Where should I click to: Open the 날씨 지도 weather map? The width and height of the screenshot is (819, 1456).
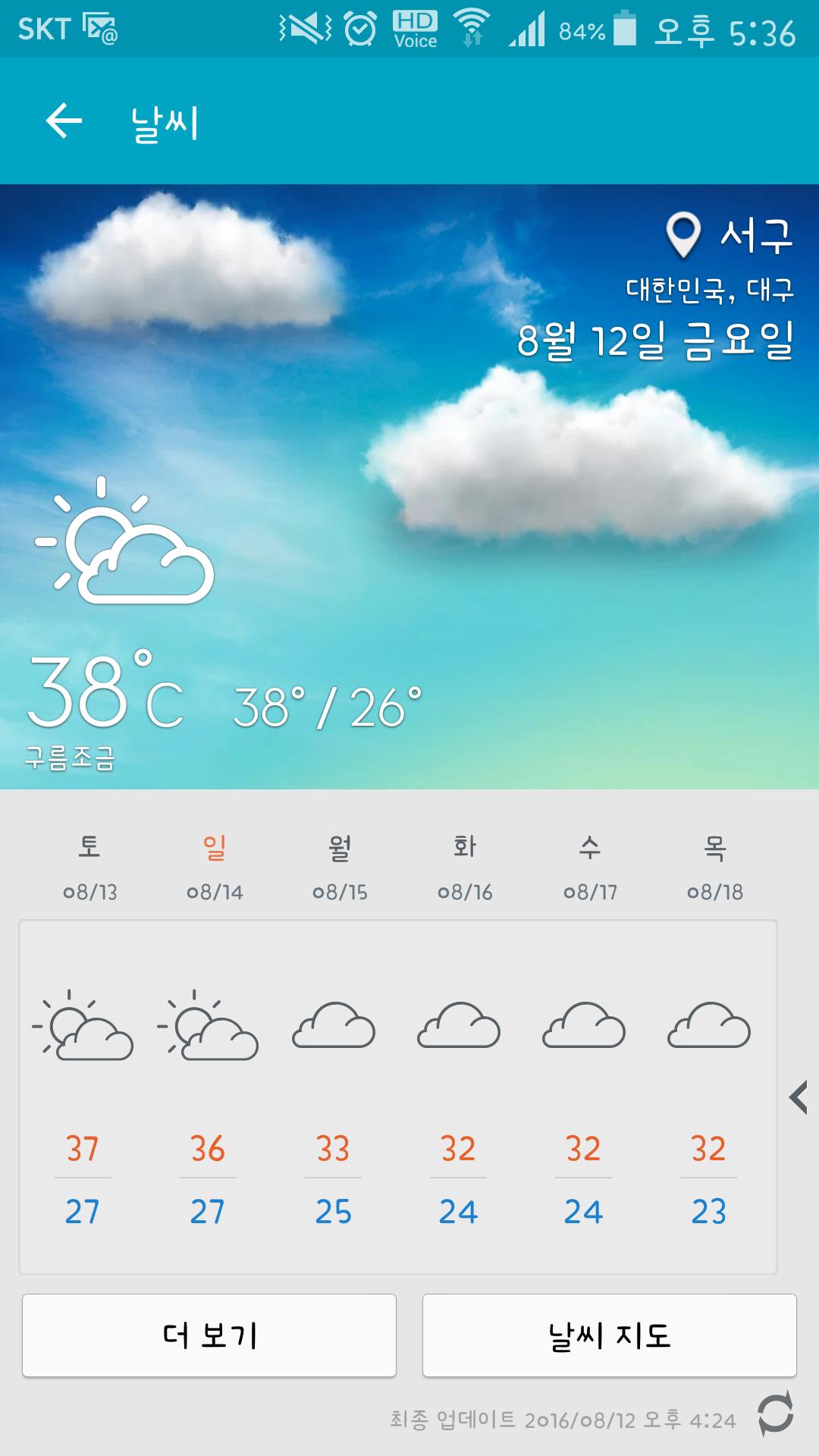(609, 1335)
